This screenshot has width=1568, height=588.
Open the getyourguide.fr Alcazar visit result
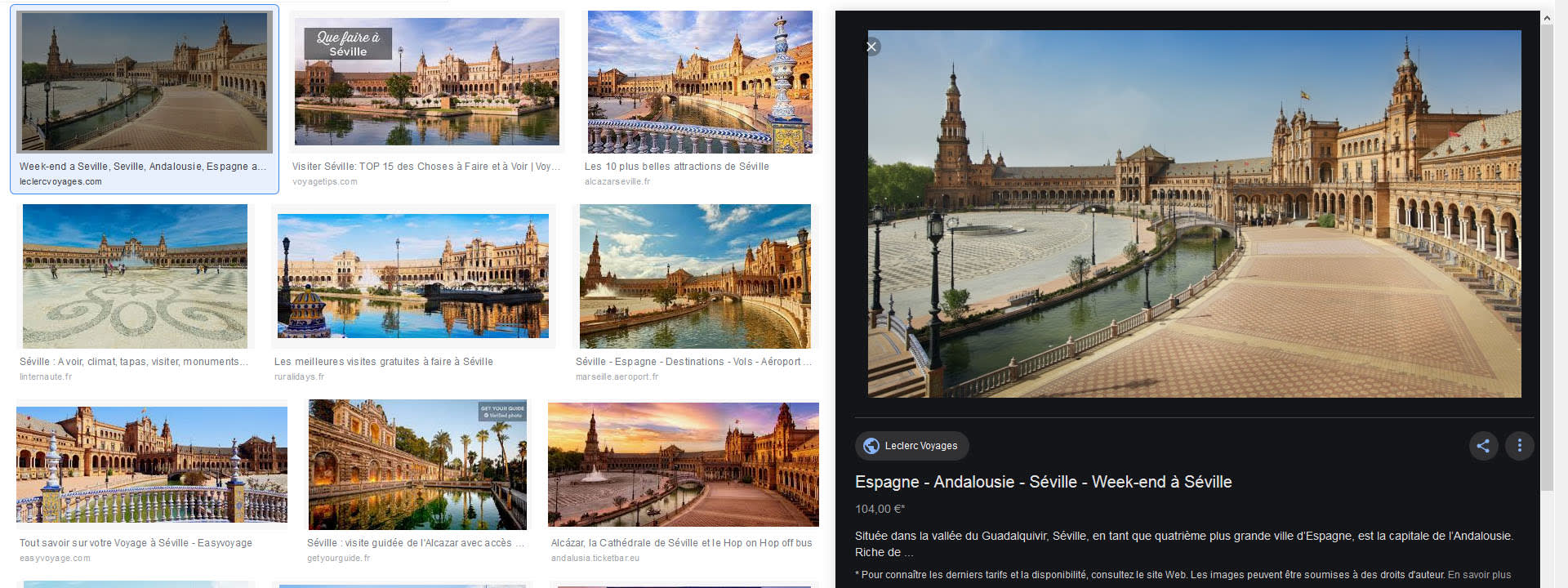click(x=417, y=465)
